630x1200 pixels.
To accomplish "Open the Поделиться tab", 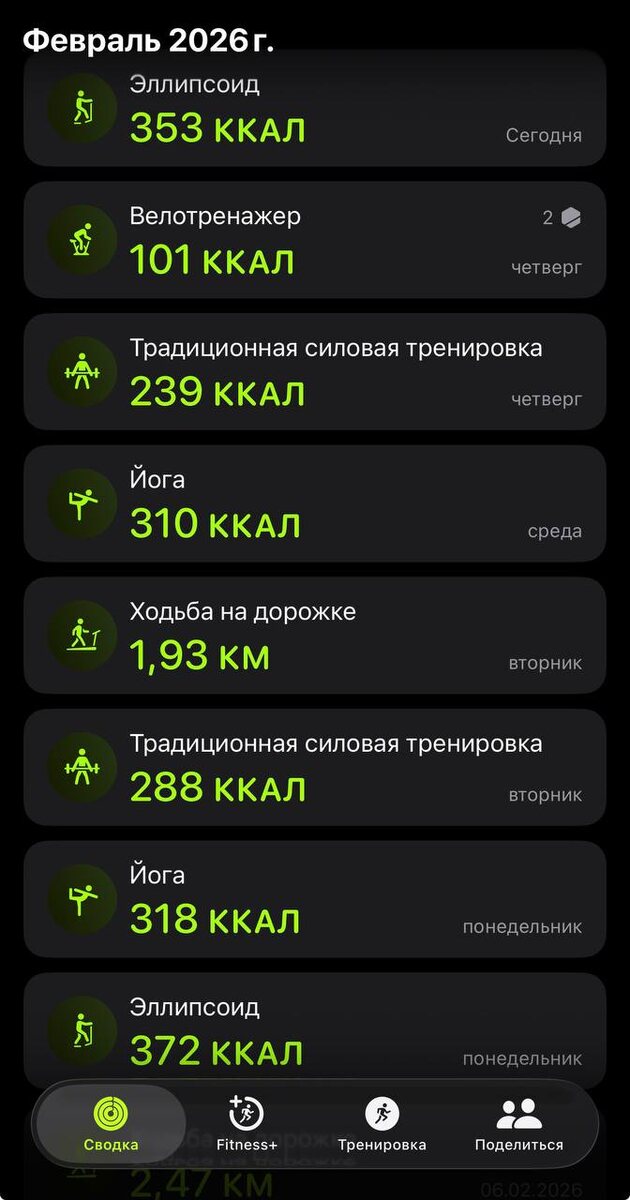I will tap(519, 1124).
